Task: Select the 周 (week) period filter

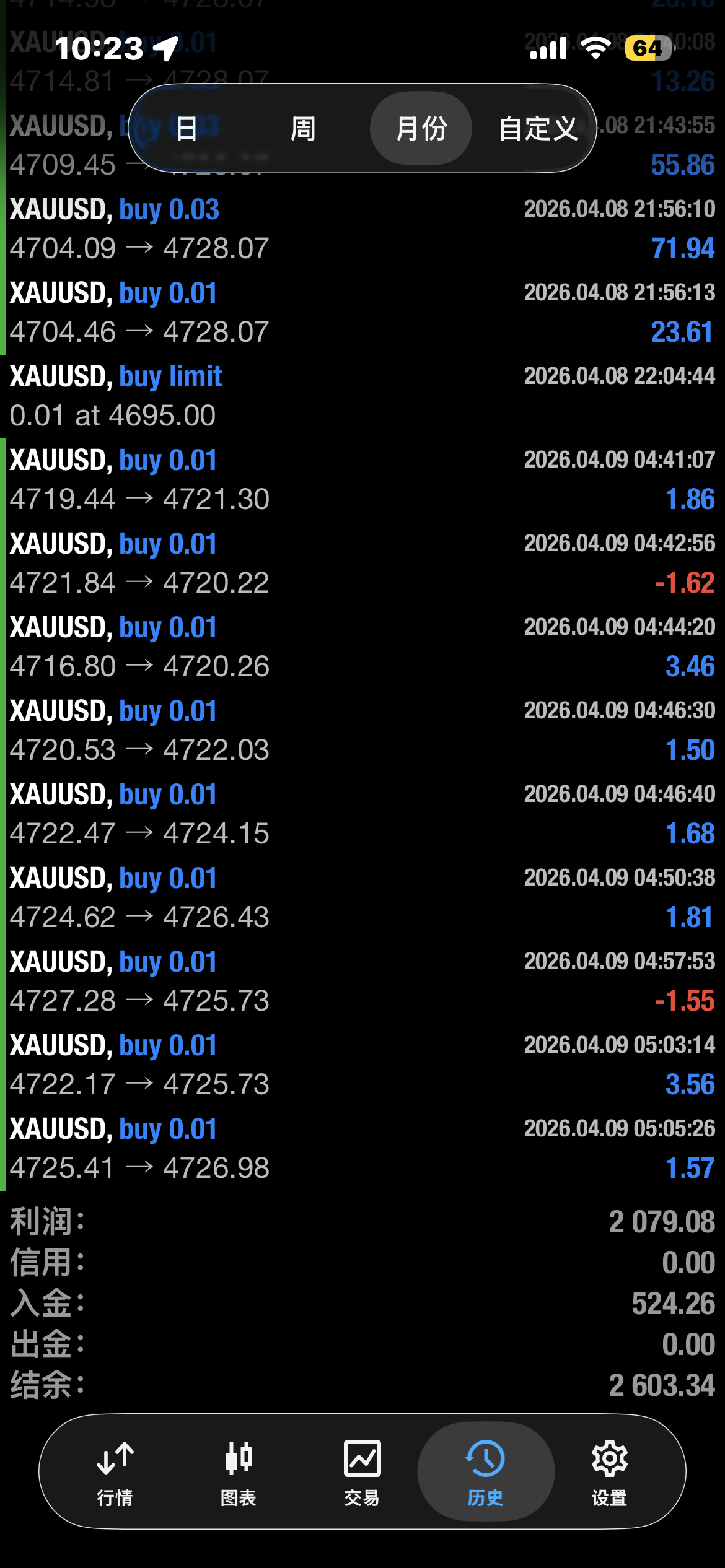Action: [x=303, y=129]
